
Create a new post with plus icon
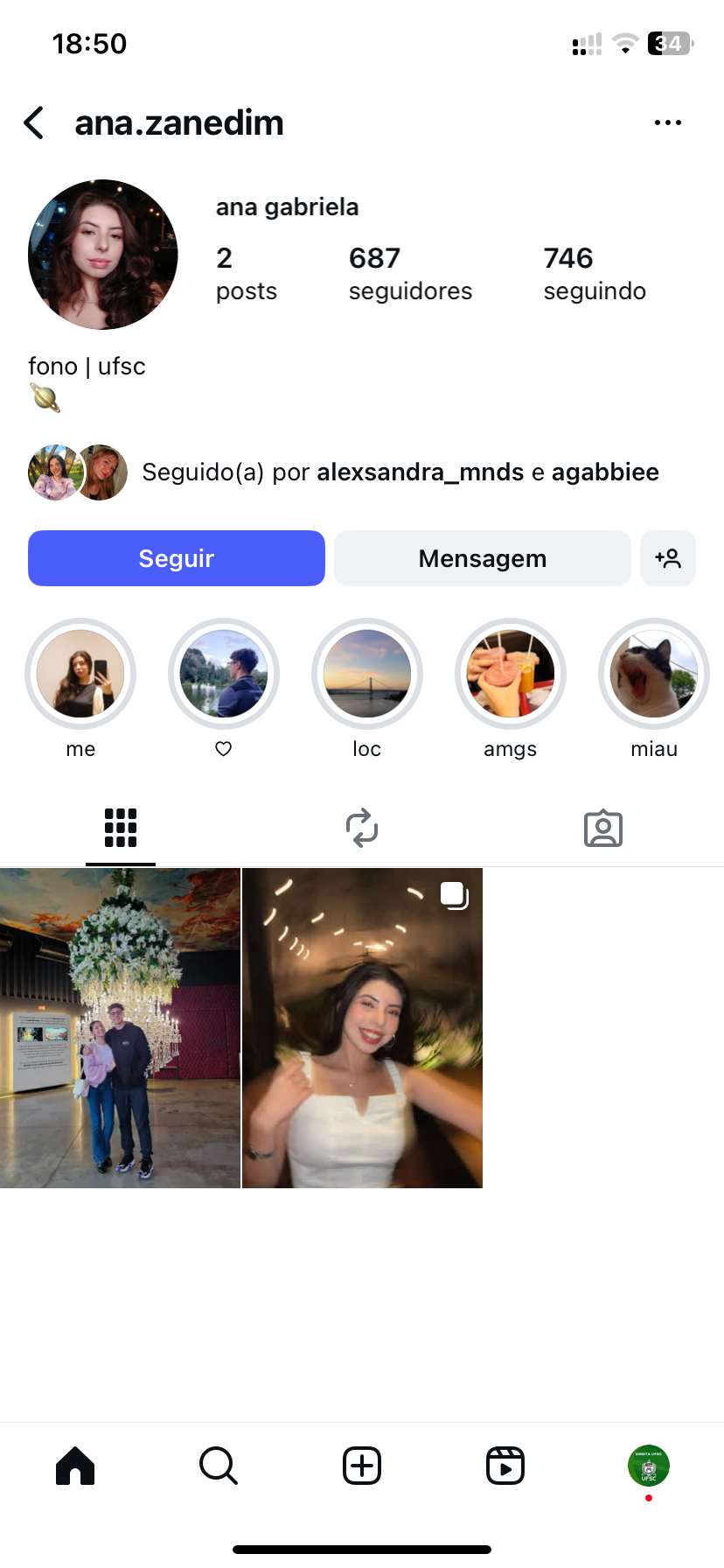click(x=362, y=1466)
